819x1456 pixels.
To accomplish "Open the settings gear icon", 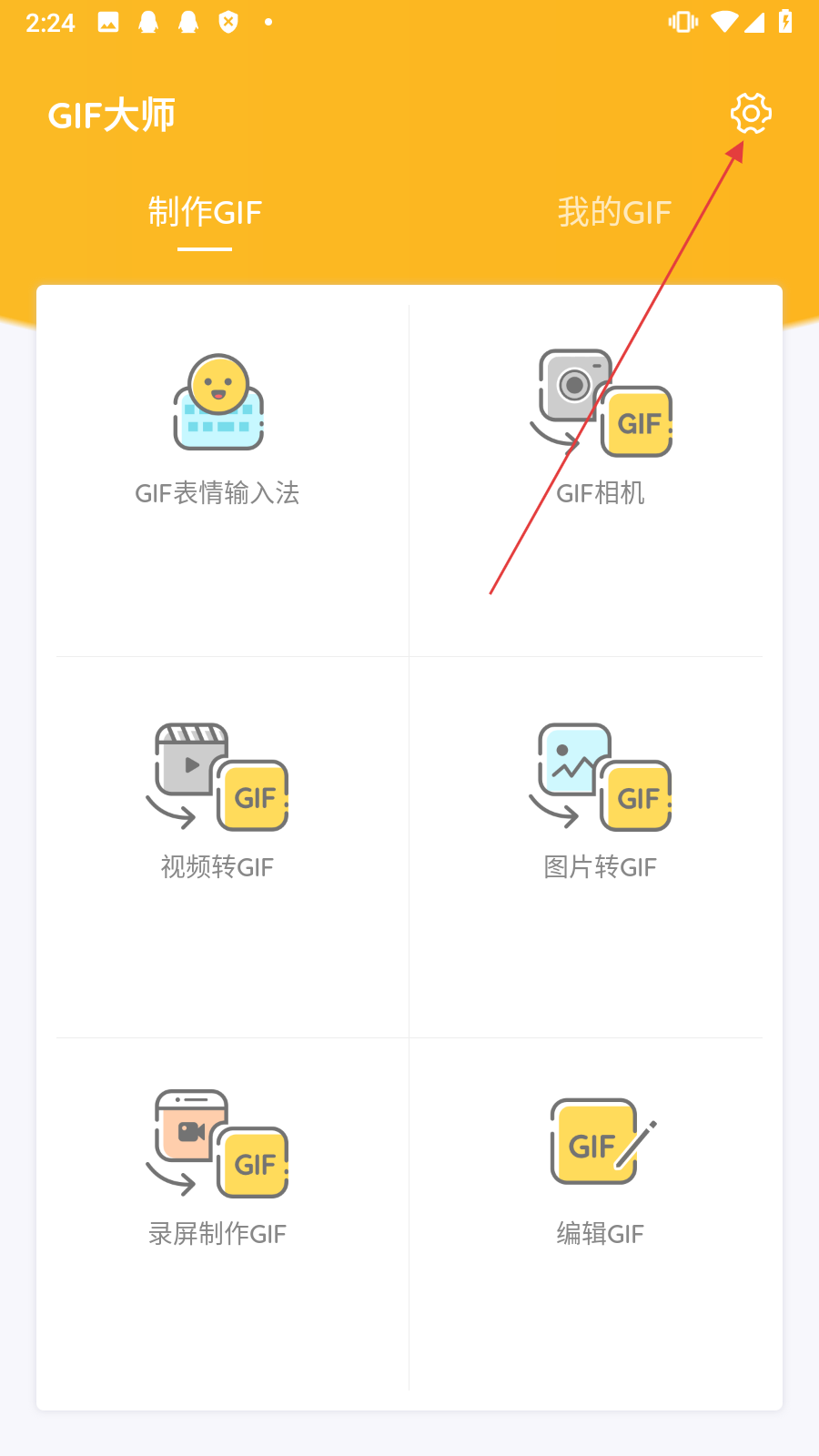I will pos(751,113).
